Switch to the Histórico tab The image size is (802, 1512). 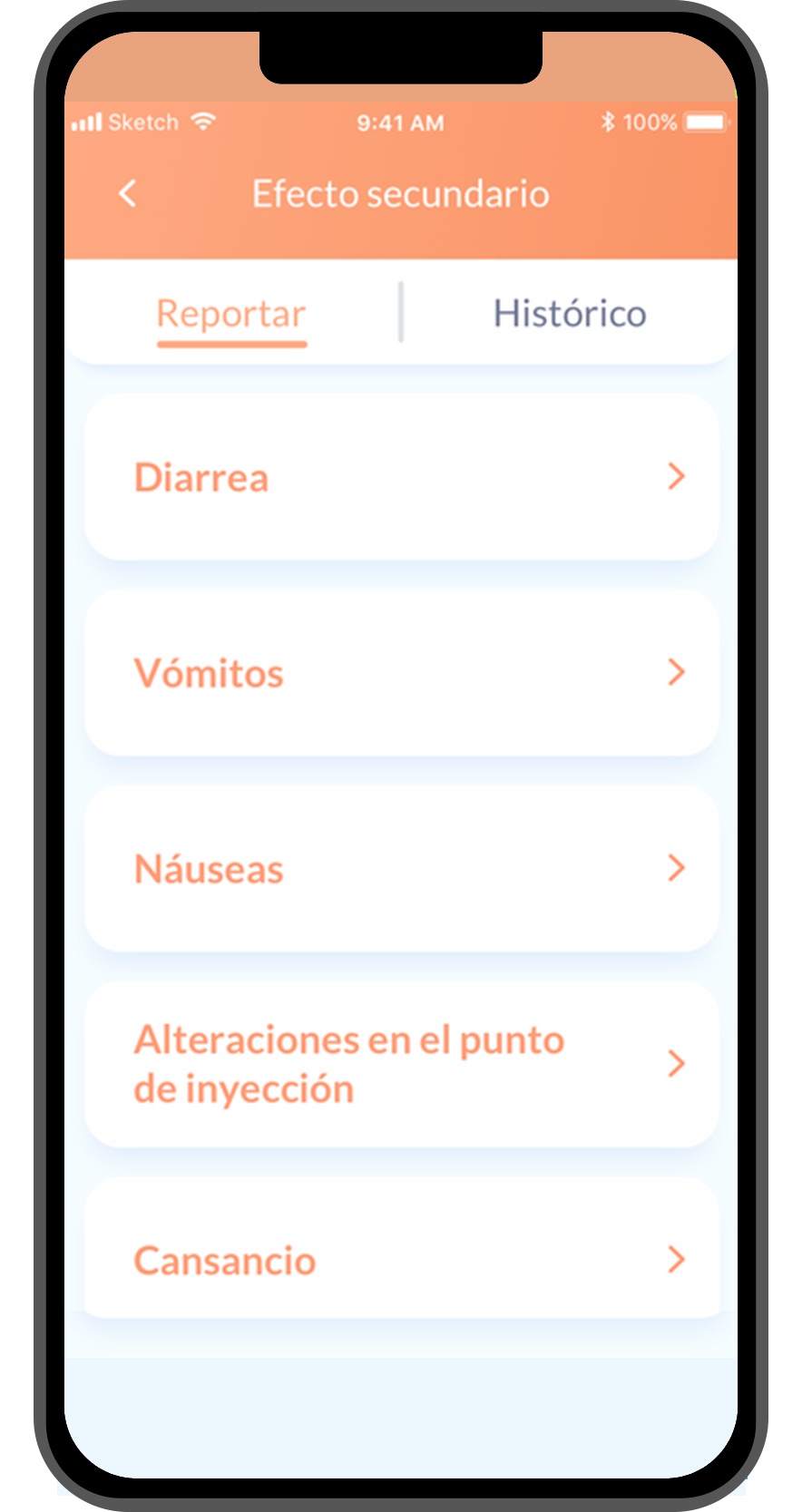568,312
